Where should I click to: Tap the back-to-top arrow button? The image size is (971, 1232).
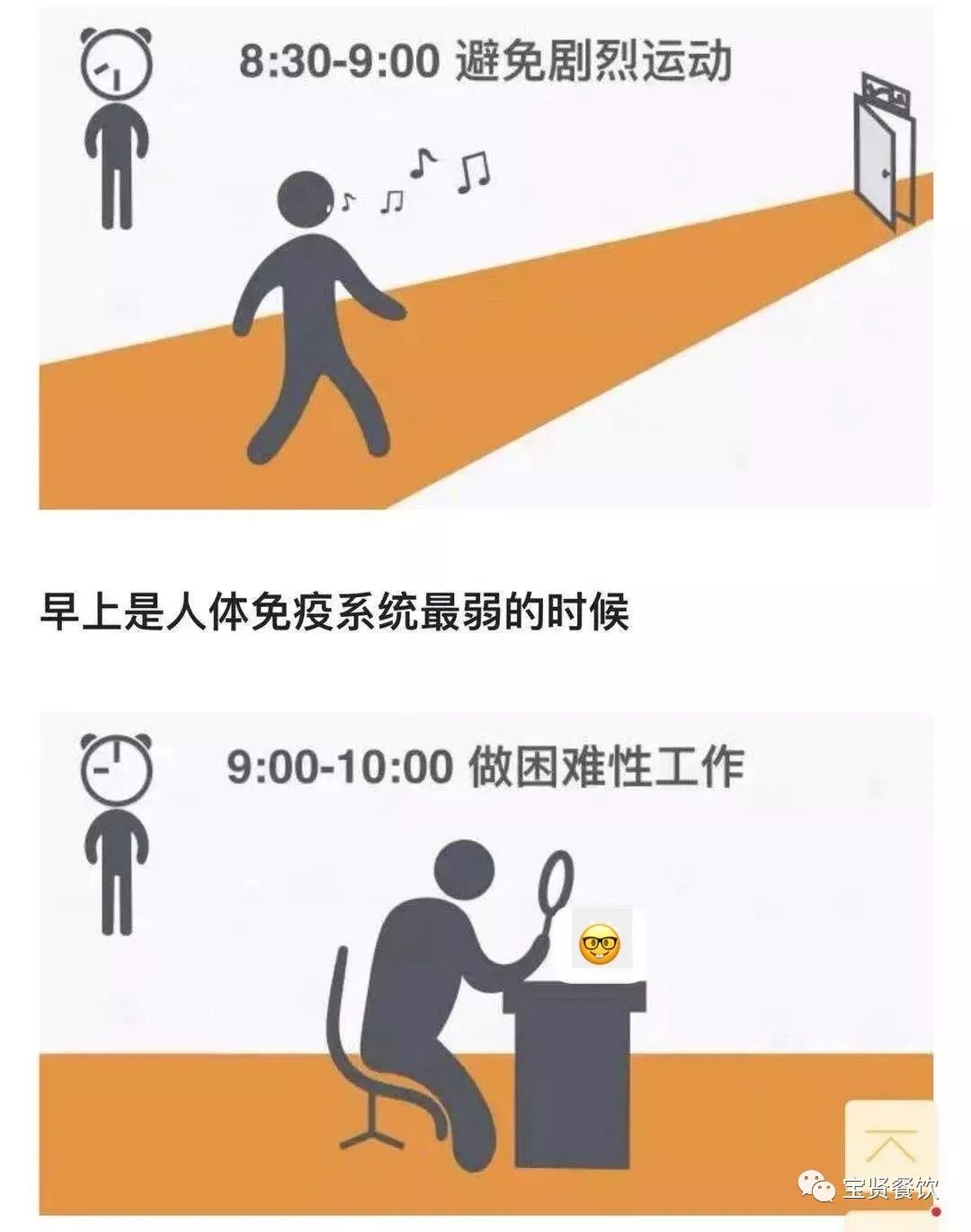pos(890,1144)
